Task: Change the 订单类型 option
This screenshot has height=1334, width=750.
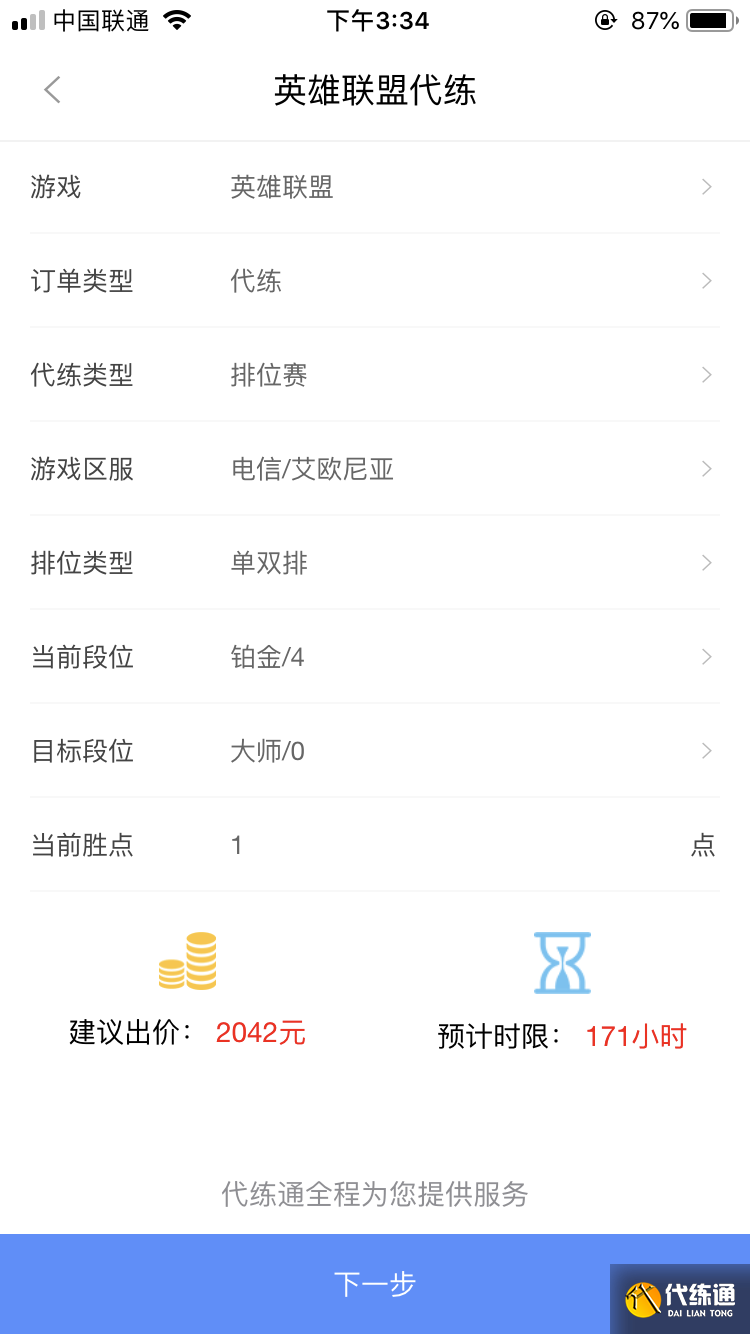Action: click(x=375, y=281)
